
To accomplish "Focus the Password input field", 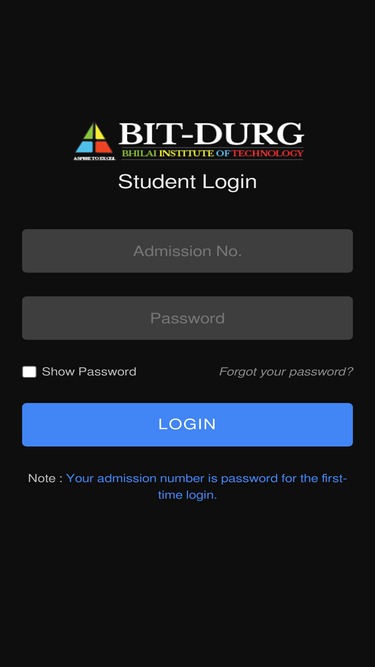I will point(188,318).
